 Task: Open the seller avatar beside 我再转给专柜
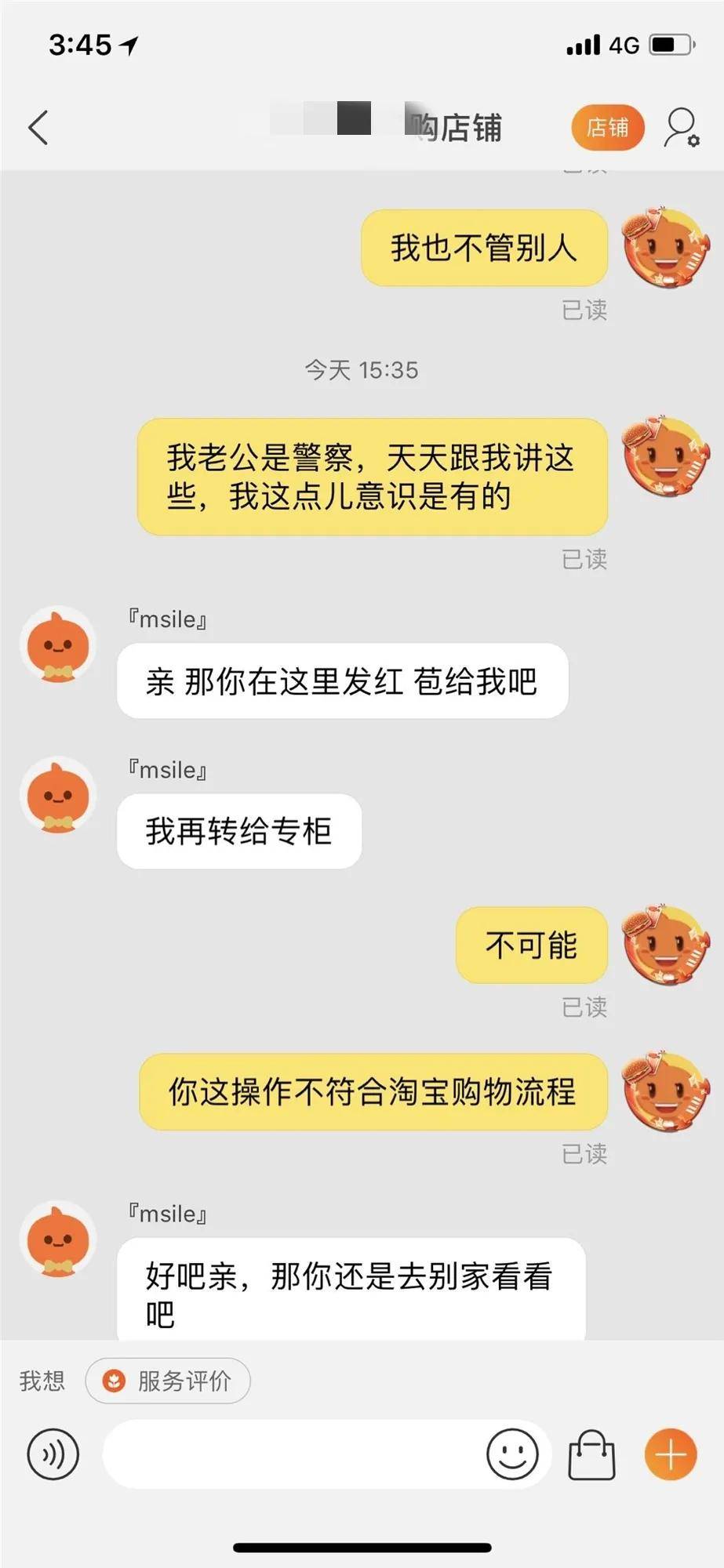pyautogui.click(x=58, y=796)
